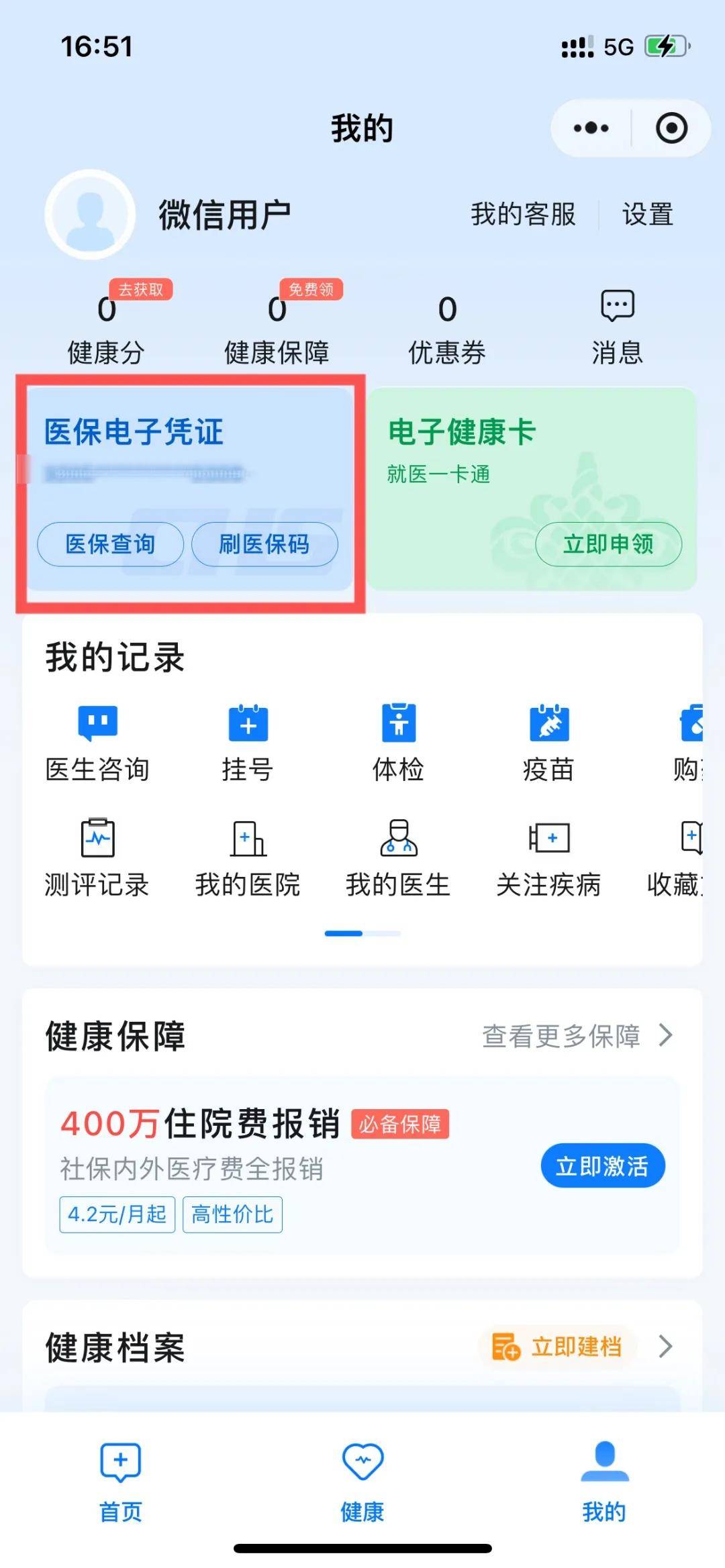The image size is (725, 1568).
Task: Tap 立即申领 on the 电子健康卡 card
Action: click(608, 544)
